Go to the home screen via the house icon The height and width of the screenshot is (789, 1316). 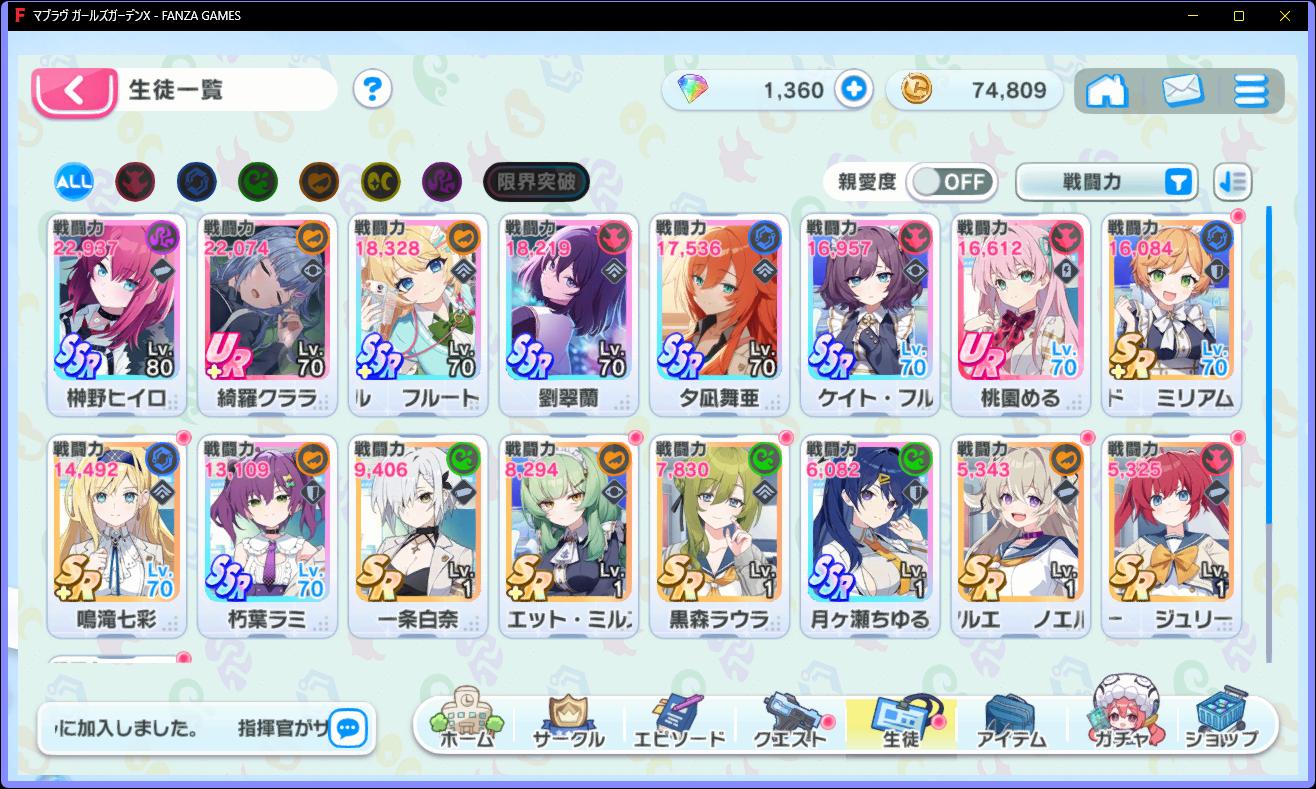pos(1107,91)
